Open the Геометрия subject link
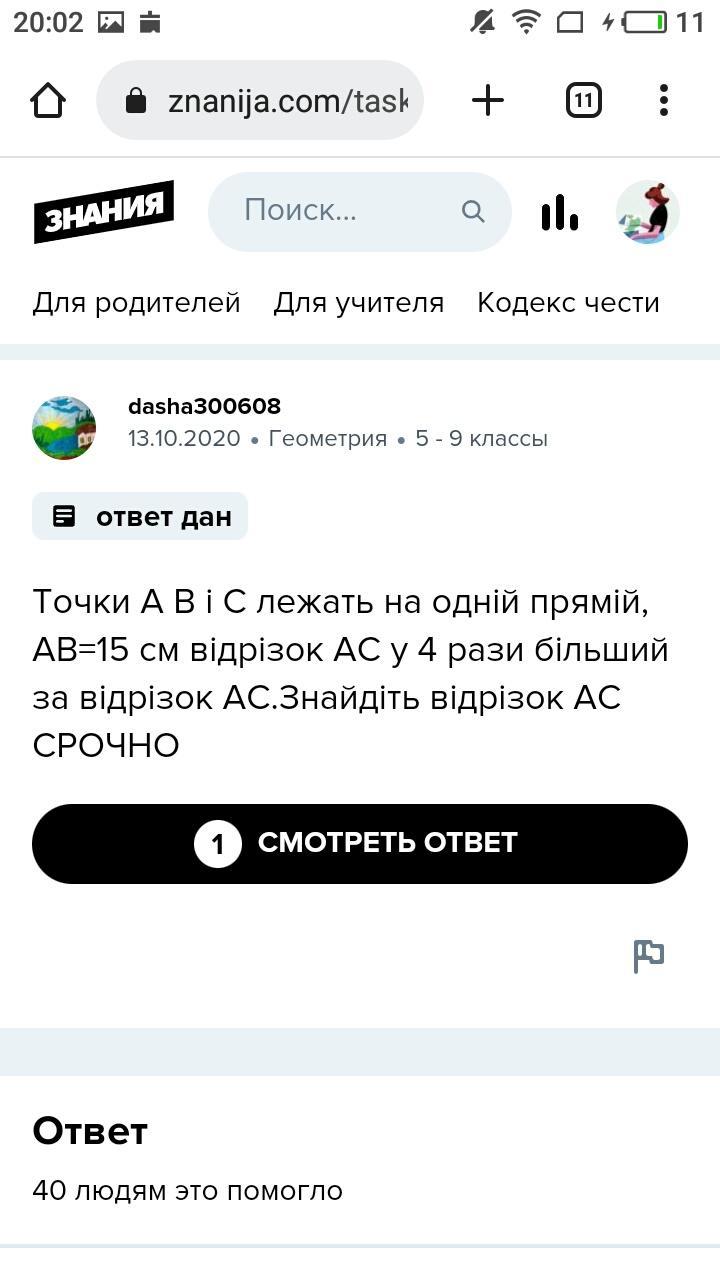Image resolution: width=720 pixels, height=1280 pixels. click(327, 438)
